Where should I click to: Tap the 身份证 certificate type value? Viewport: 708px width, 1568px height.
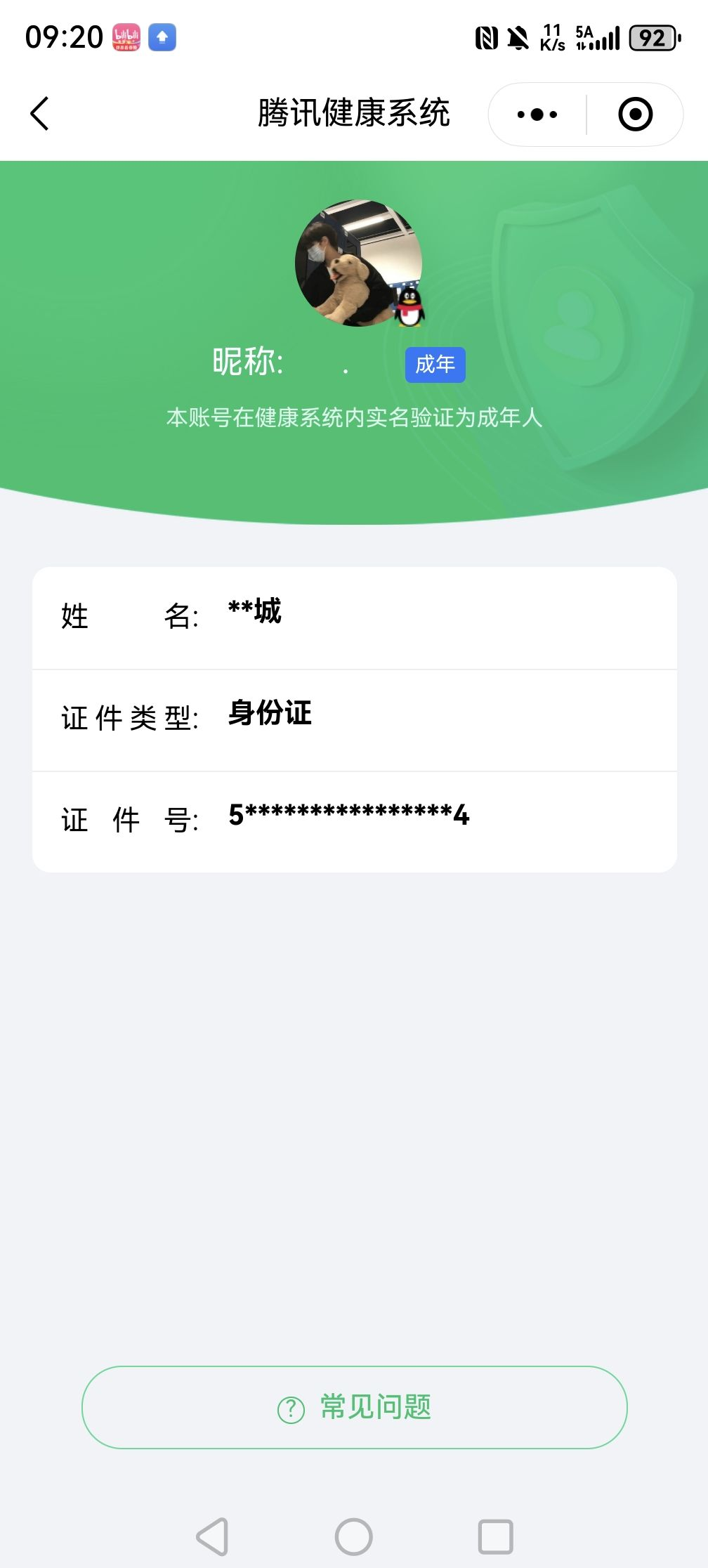(270, 714)
